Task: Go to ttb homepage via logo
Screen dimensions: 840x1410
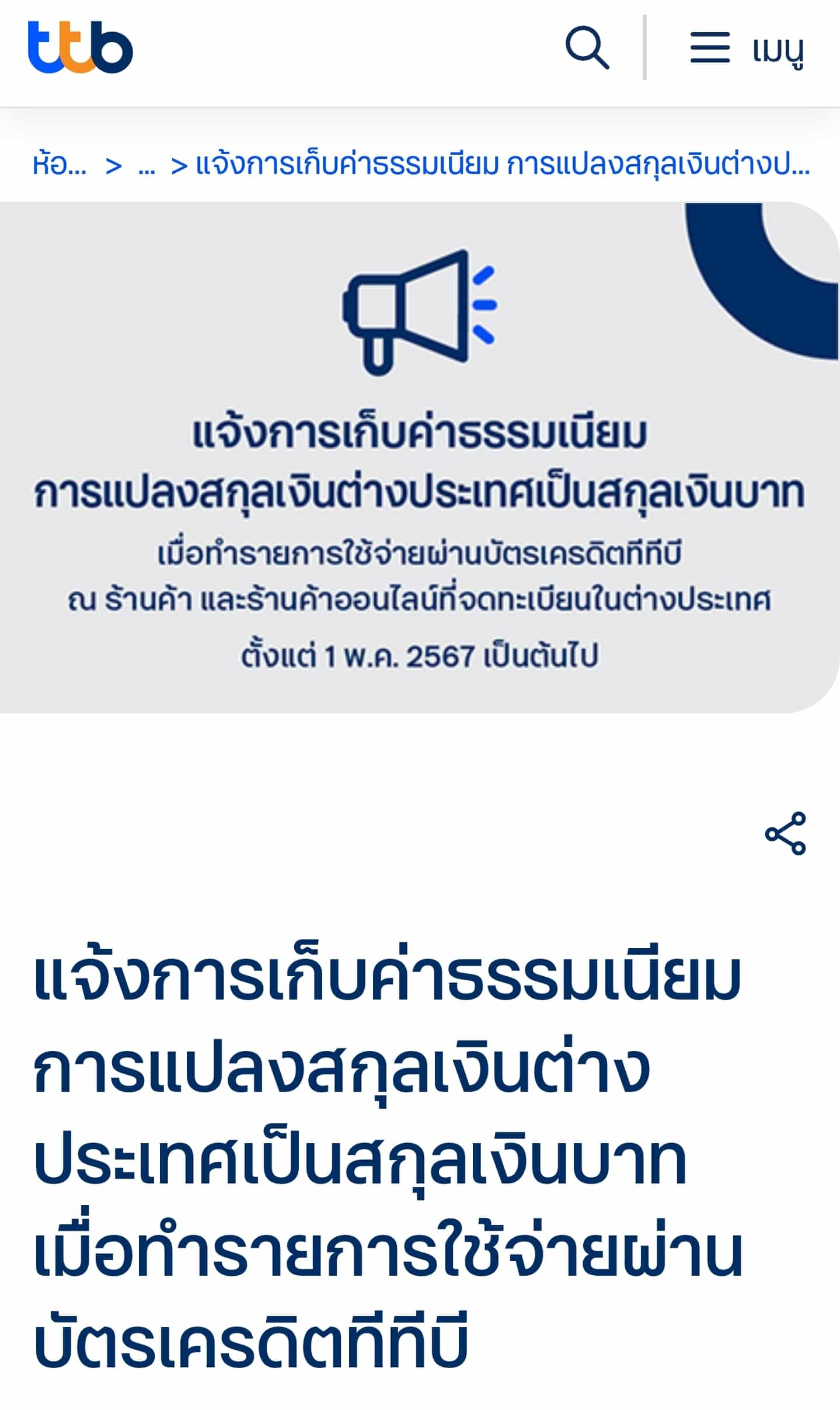Action: point(81,47)
